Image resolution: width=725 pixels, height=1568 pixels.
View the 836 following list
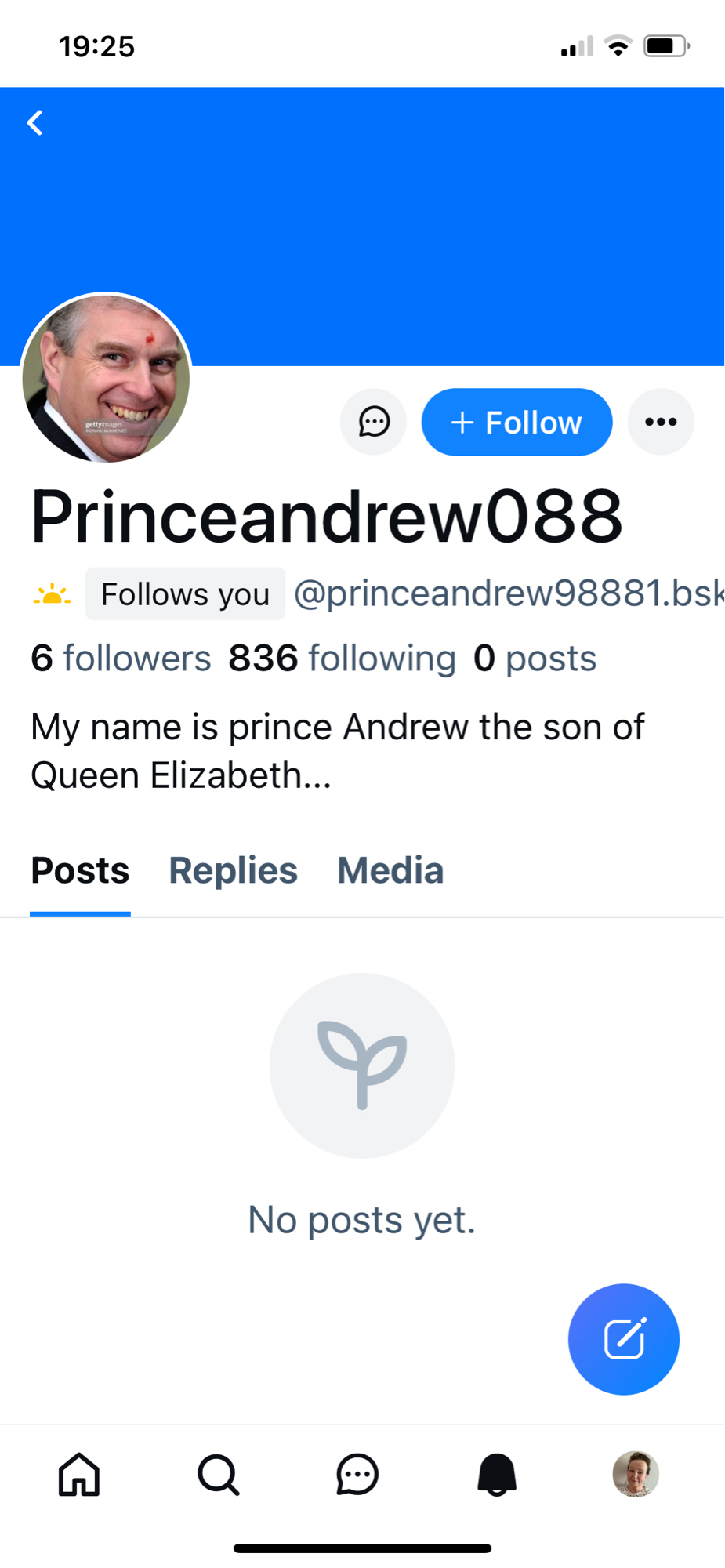click(342, 658)
